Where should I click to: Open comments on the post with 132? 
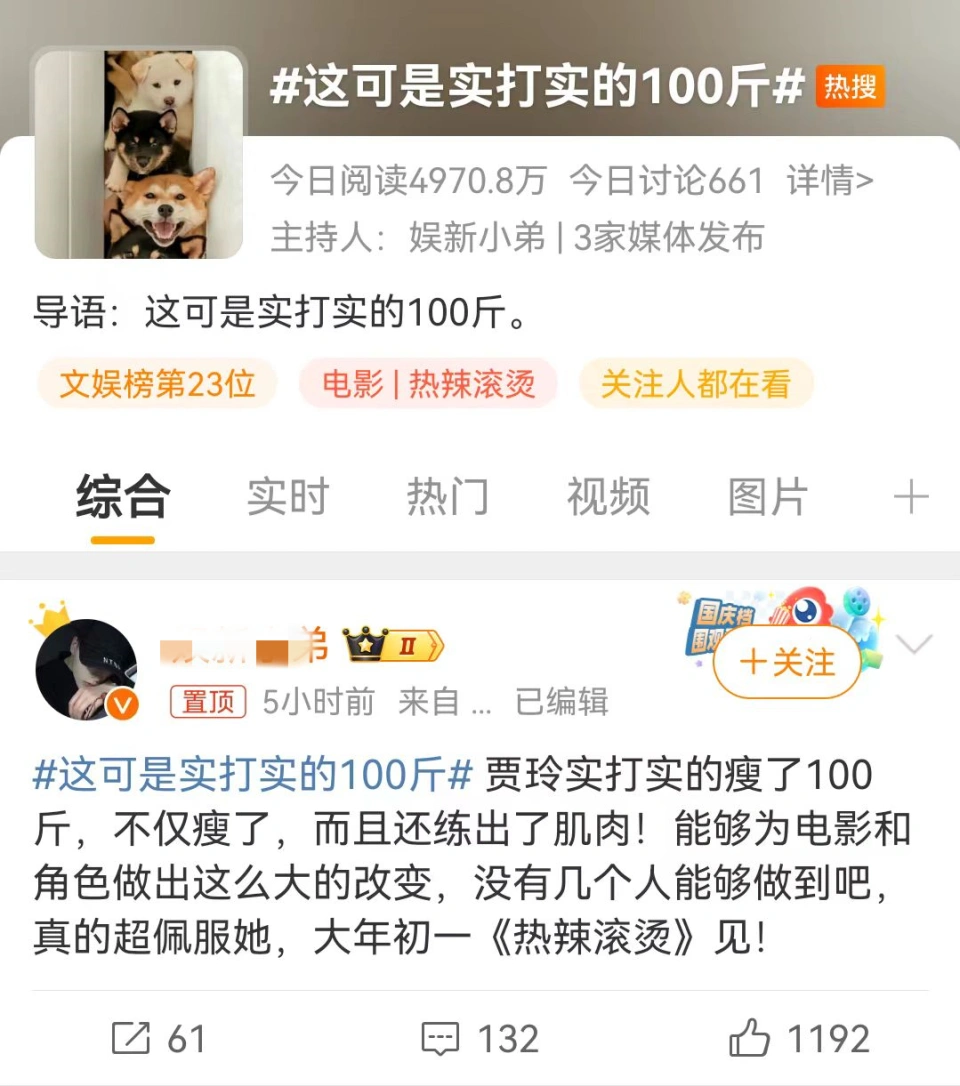click(x=480, y=1039)
